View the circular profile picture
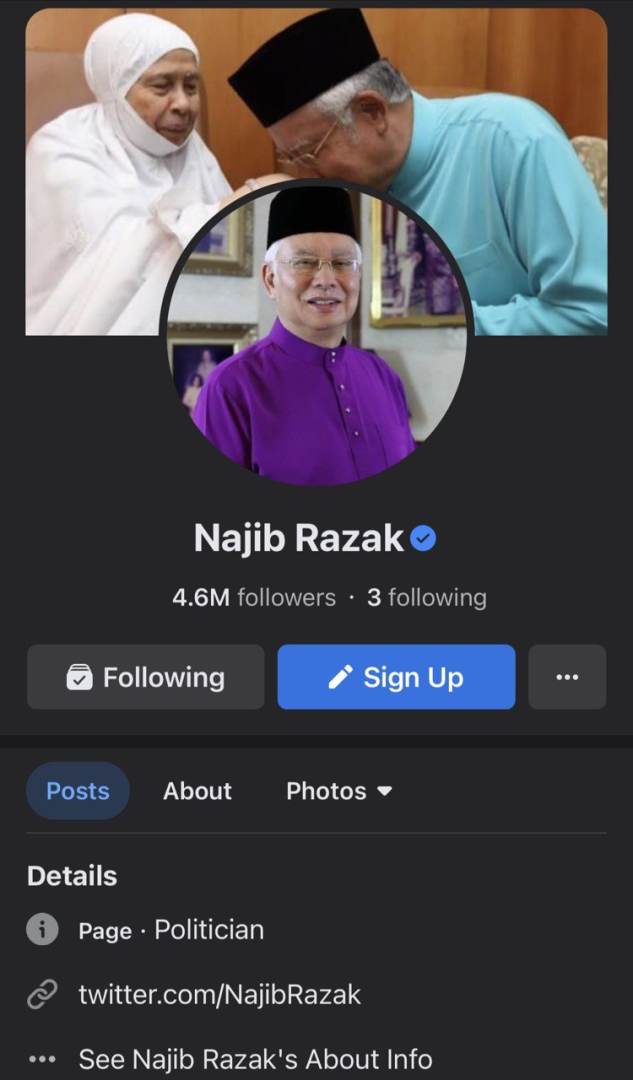This screenshot has height=1080, width=633. [316, 335]
